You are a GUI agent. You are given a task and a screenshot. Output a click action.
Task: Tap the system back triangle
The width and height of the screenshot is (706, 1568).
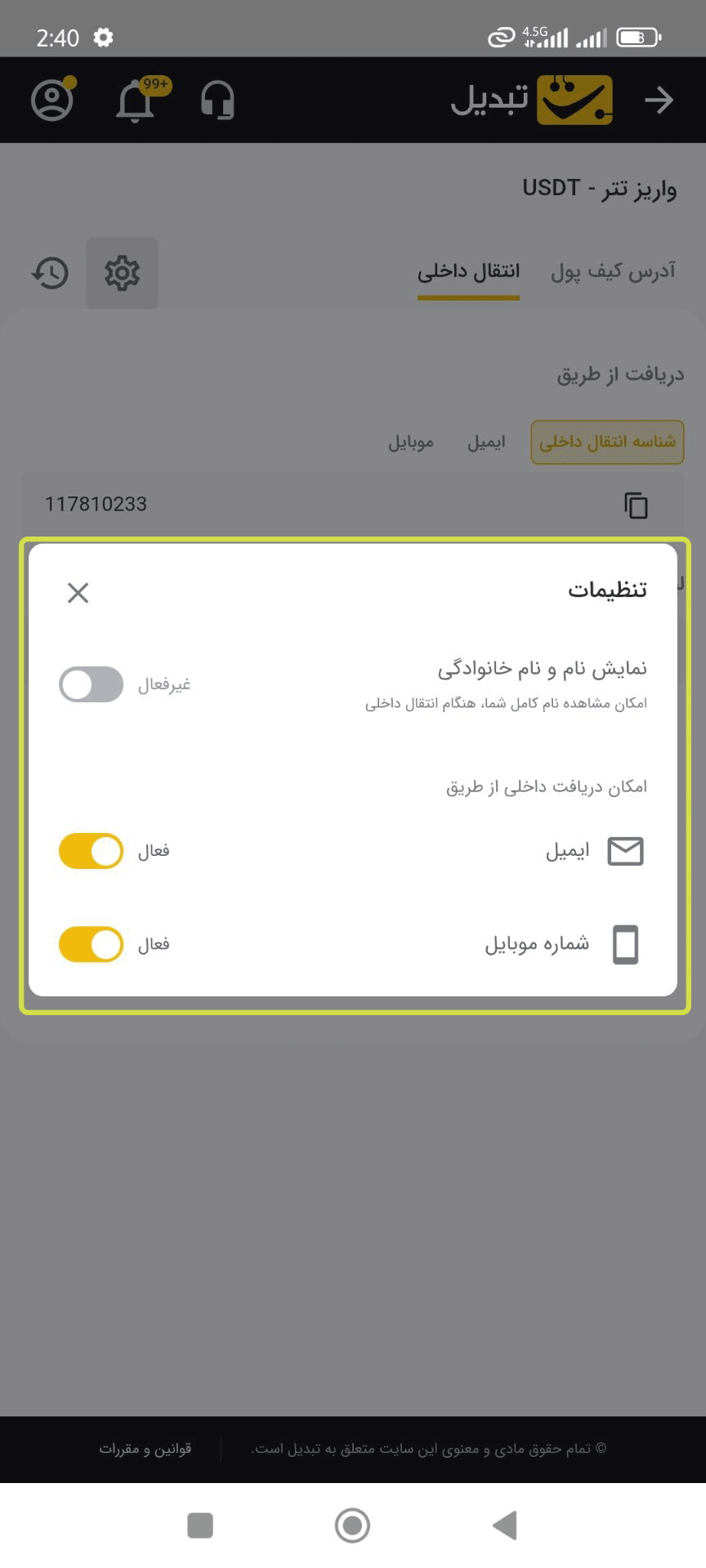click(505, 1525)
